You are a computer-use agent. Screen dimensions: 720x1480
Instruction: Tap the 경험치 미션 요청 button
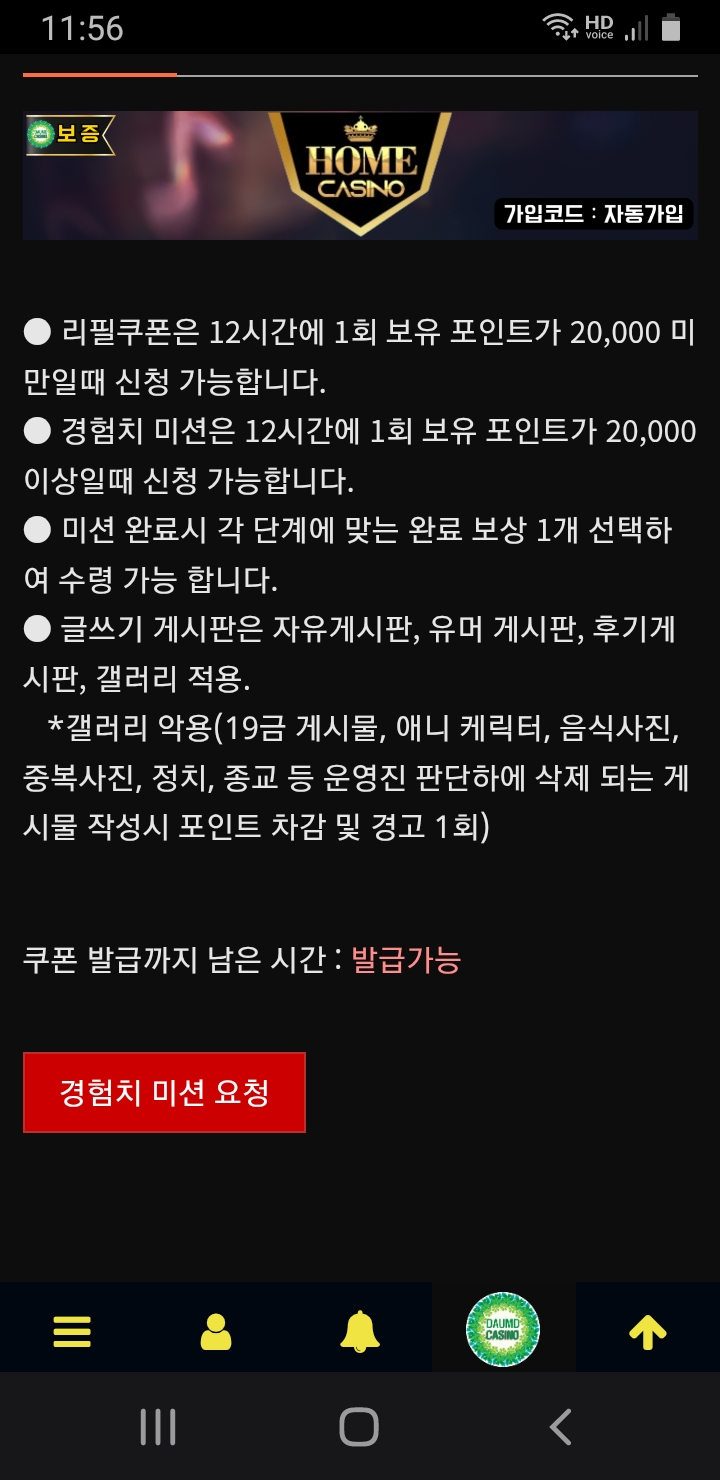pyautogui.click(x=164, y=1092)
